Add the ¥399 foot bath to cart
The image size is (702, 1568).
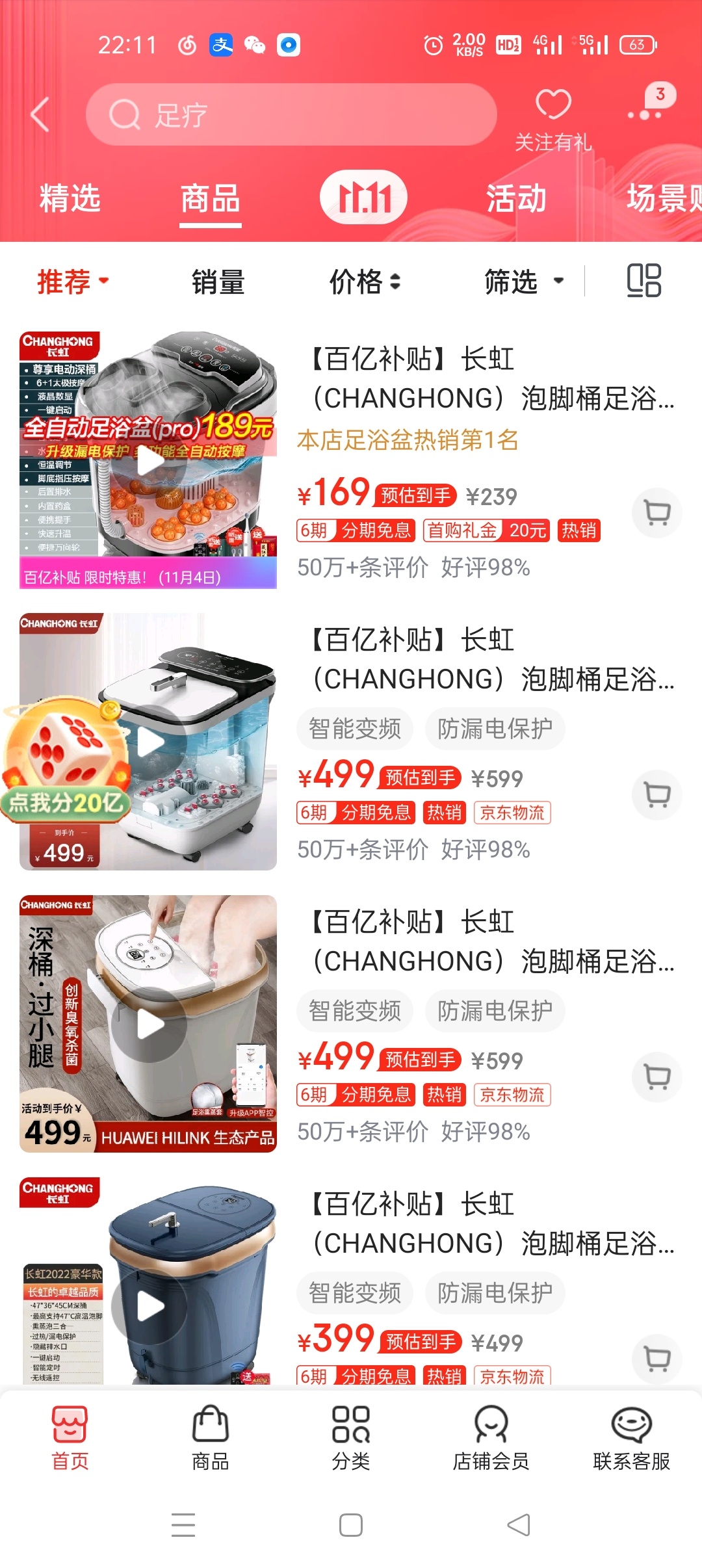click(x=656, y=1358)
